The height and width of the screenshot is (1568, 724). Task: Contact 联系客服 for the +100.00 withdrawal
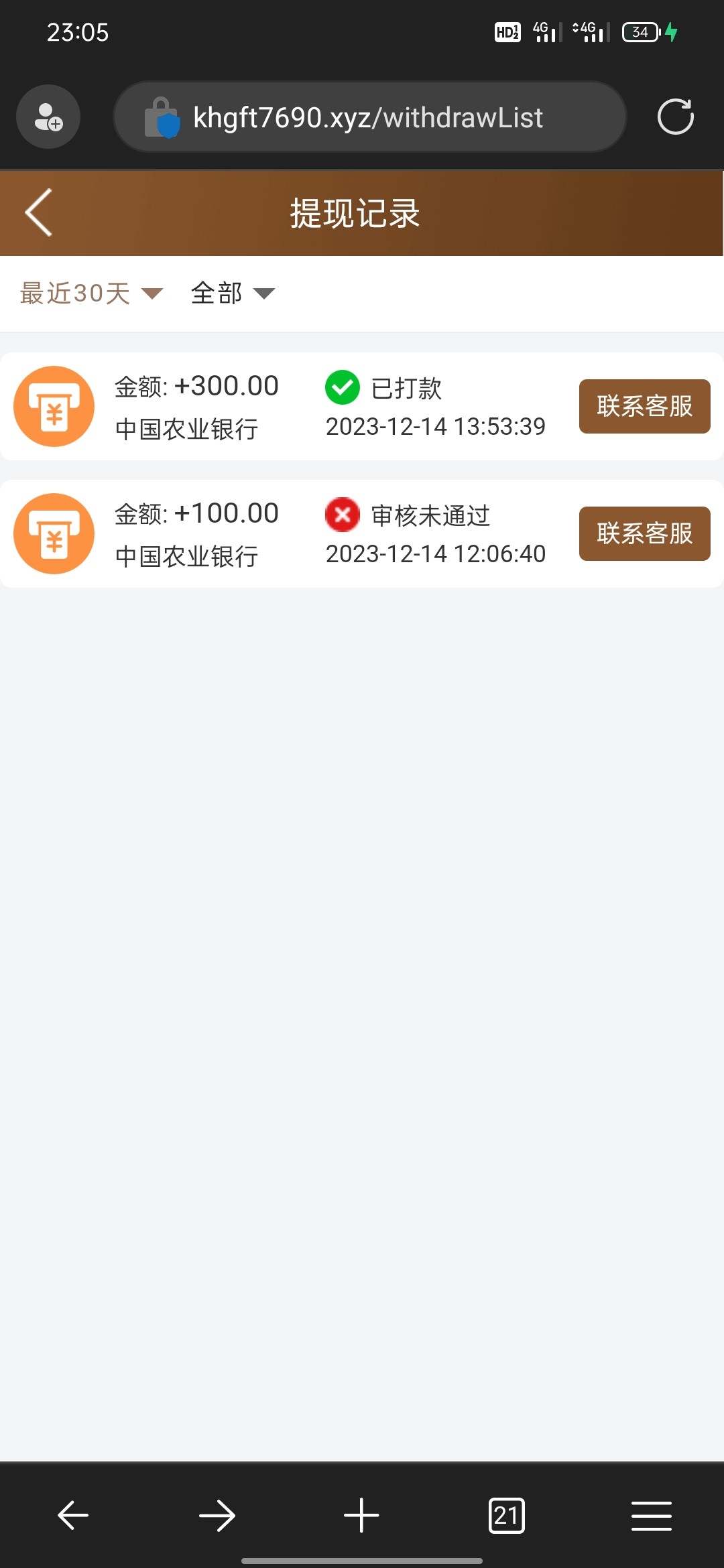click(x=644, y=533)
